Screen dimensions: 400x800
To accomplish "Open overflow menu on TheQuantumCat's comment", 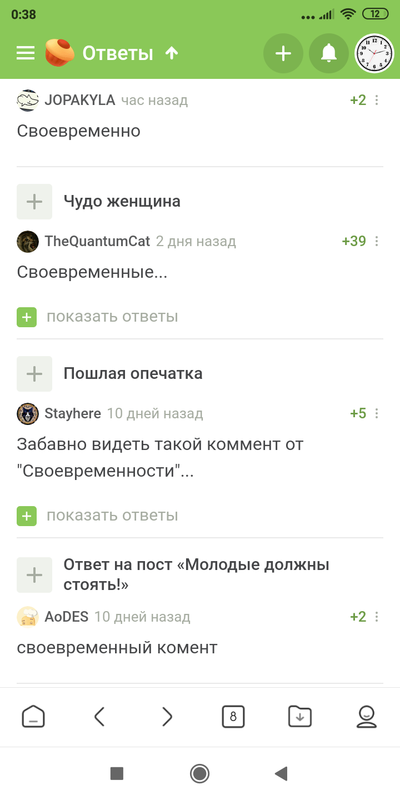I will point(377,241).
